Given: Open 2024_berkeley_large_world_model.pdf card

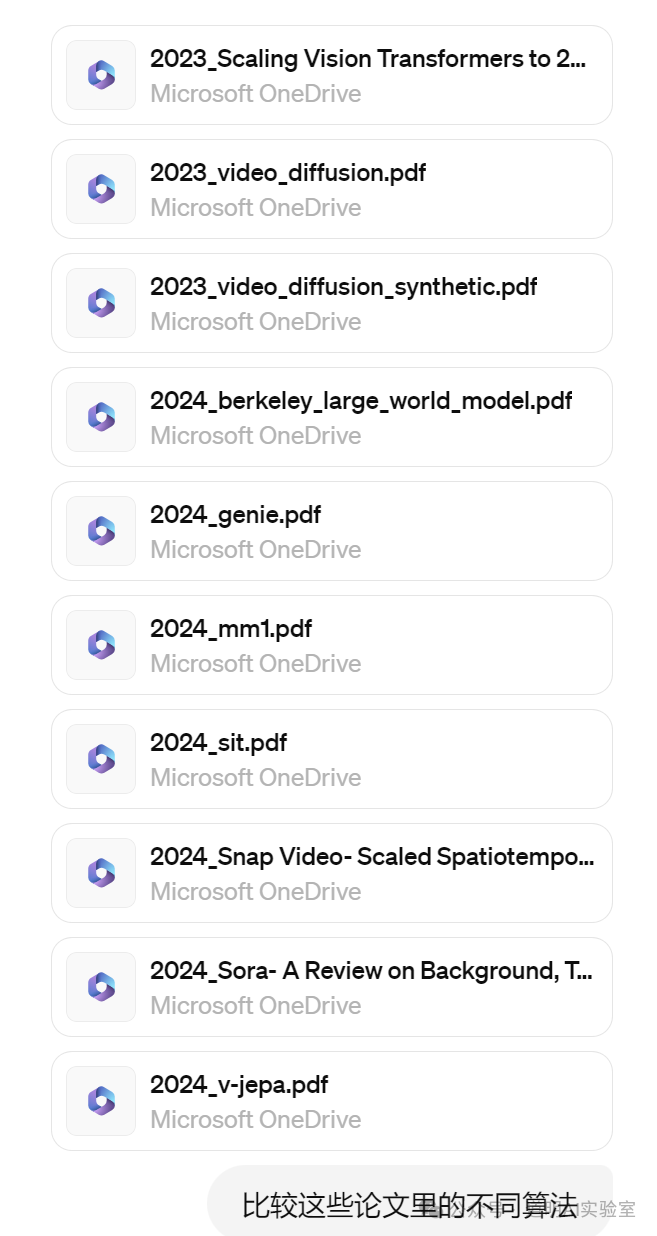Looking at the screenshot, I should [331, 417].
